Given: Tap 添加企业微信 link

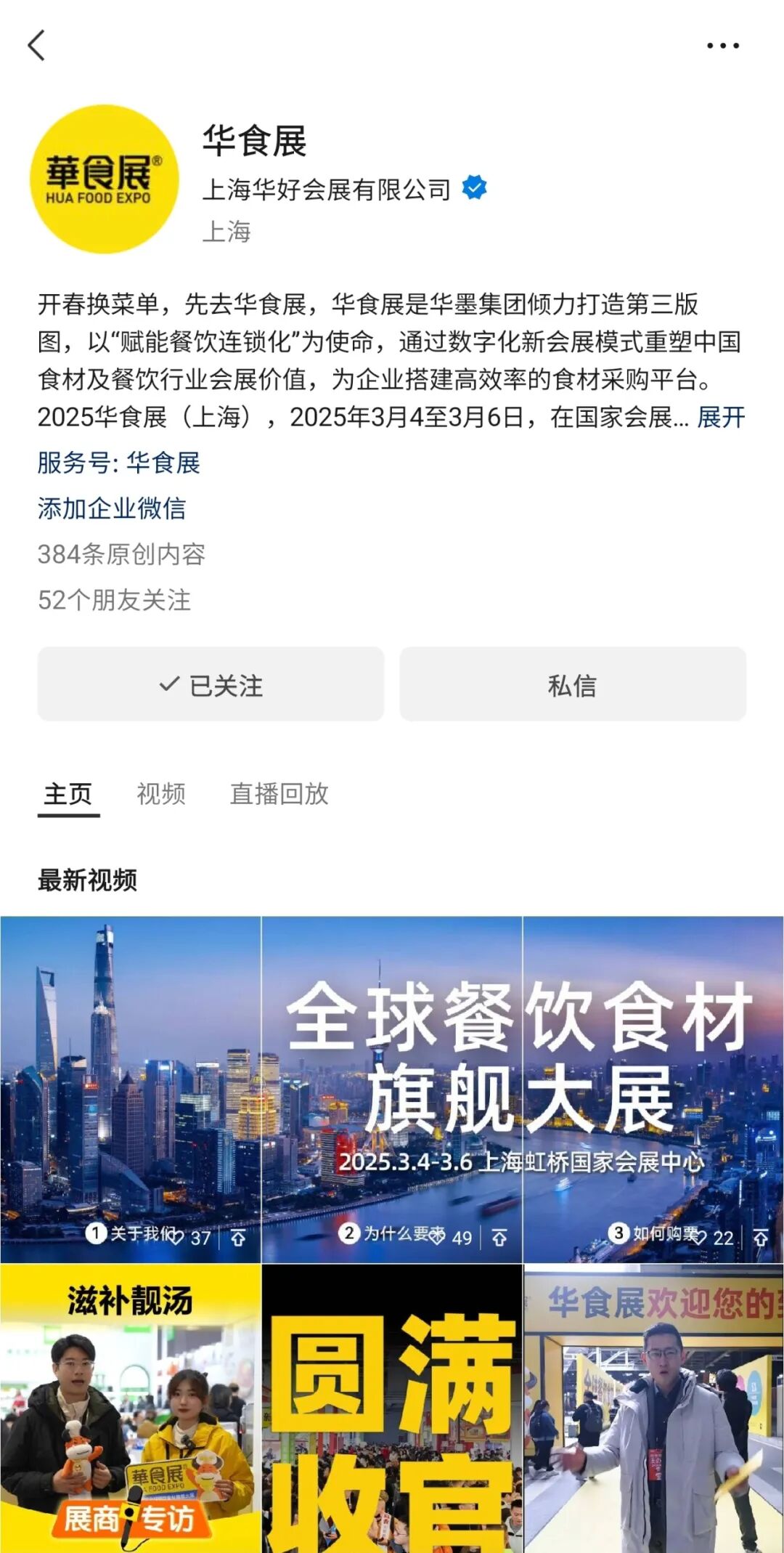Looking at the screenshot, I should tap(112, 508).
